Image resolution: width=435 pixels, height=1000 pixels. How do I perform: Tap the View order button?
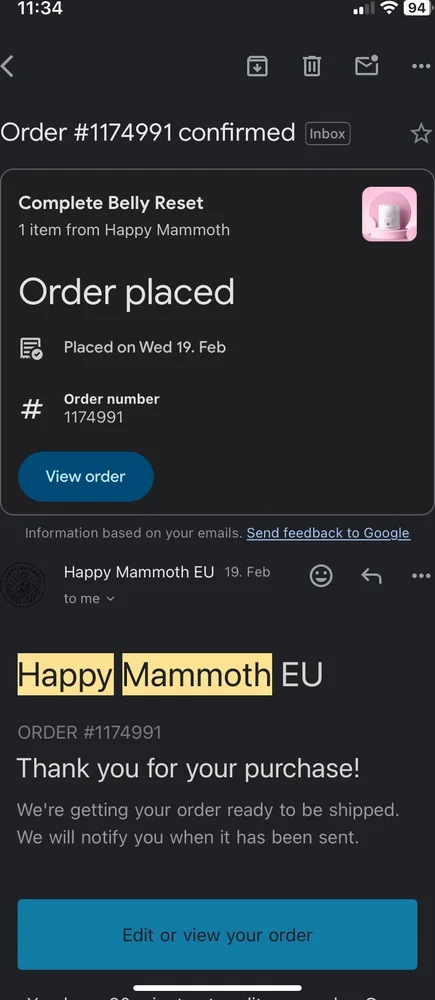85,476
